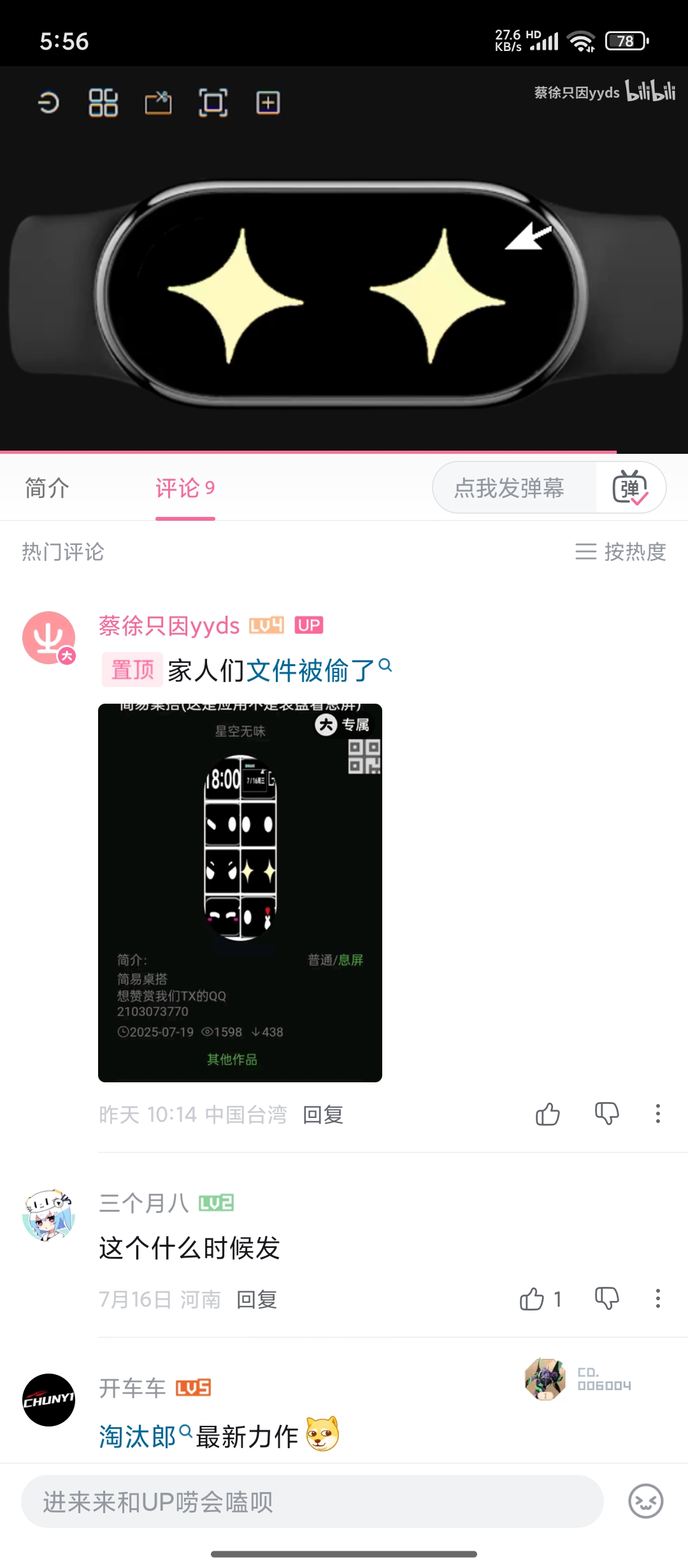Tap the dislike icon on 三个月八's comment
688x1568 pixels.
[x=607, y=1299]
